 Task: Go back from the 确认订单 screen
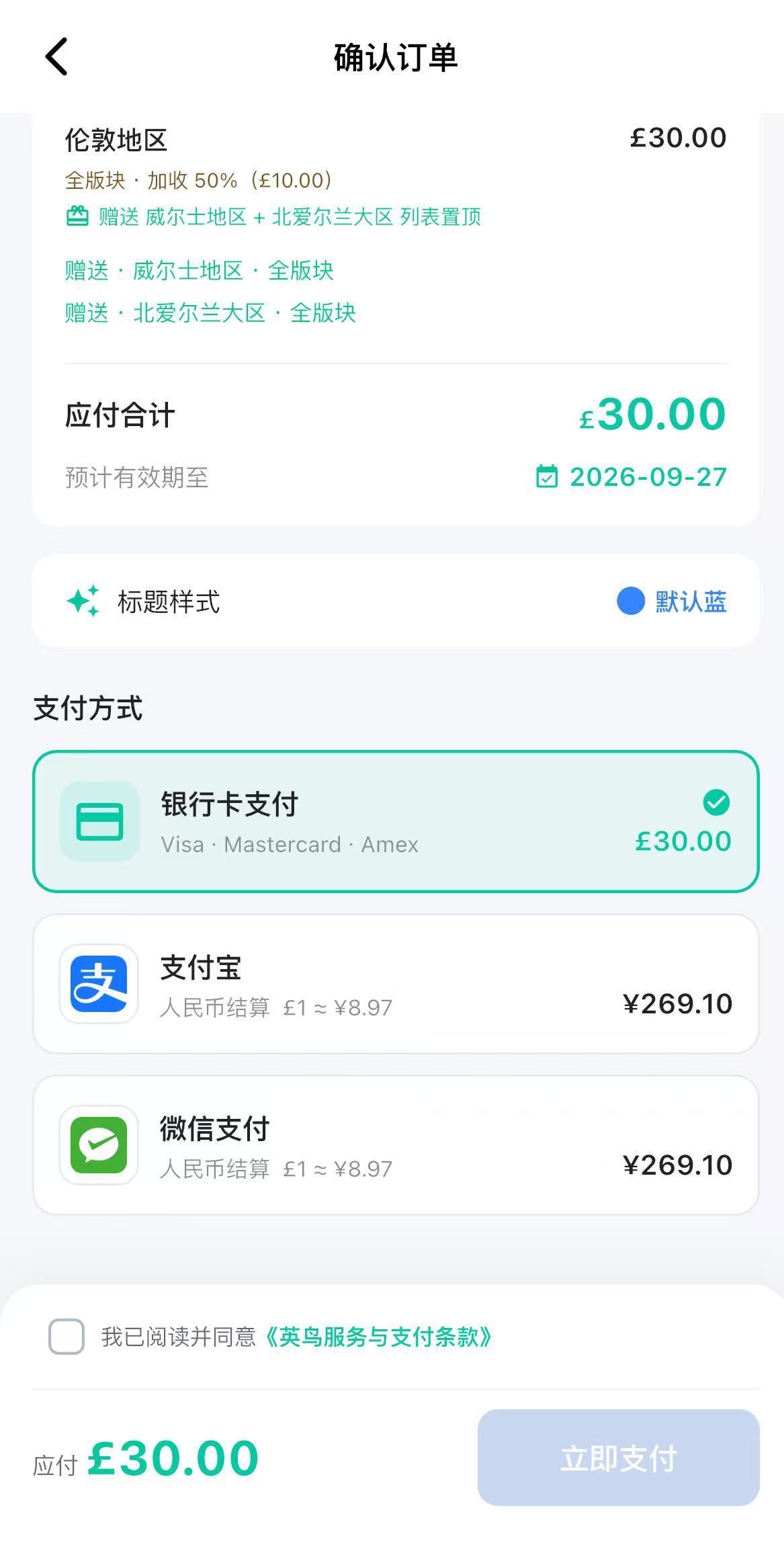point(57,56)
